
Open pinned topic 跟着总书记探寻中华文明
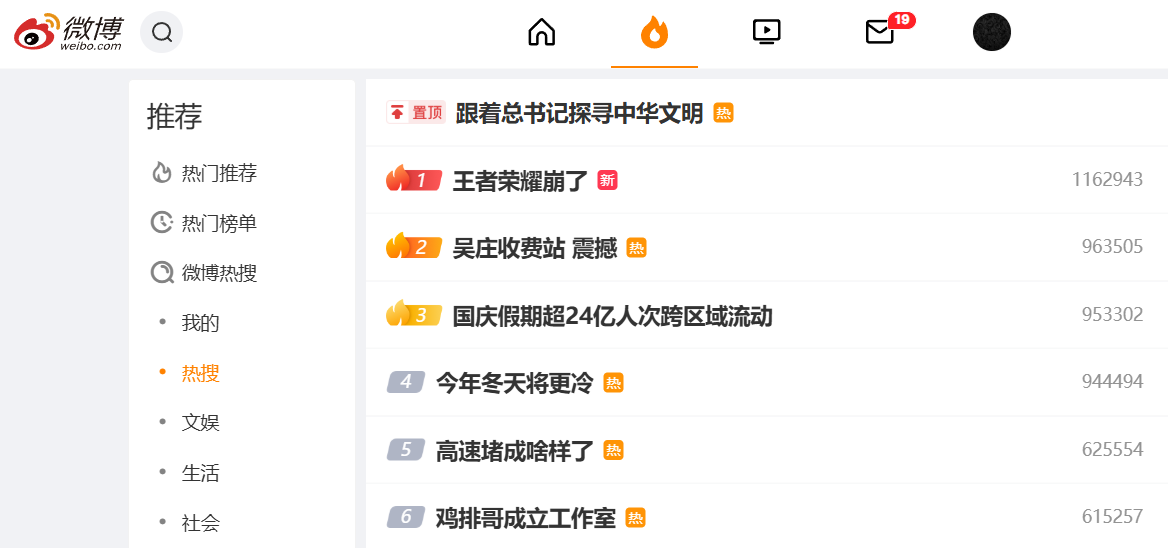[x=579, y=113]
